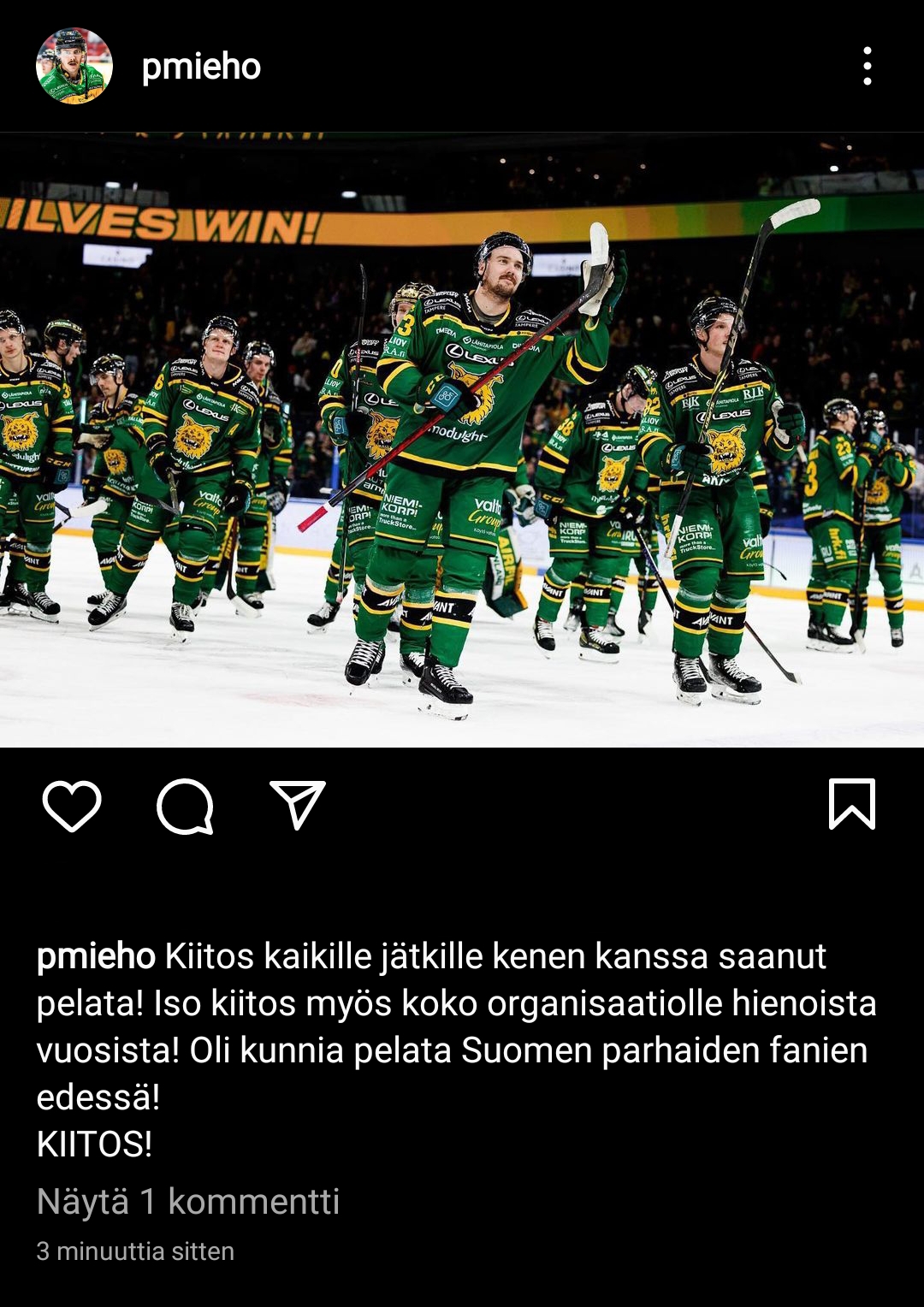This screenshot has height=1307, width=924.
Task: Open the post's three-dot overflow menu
Action: (867, 66)
